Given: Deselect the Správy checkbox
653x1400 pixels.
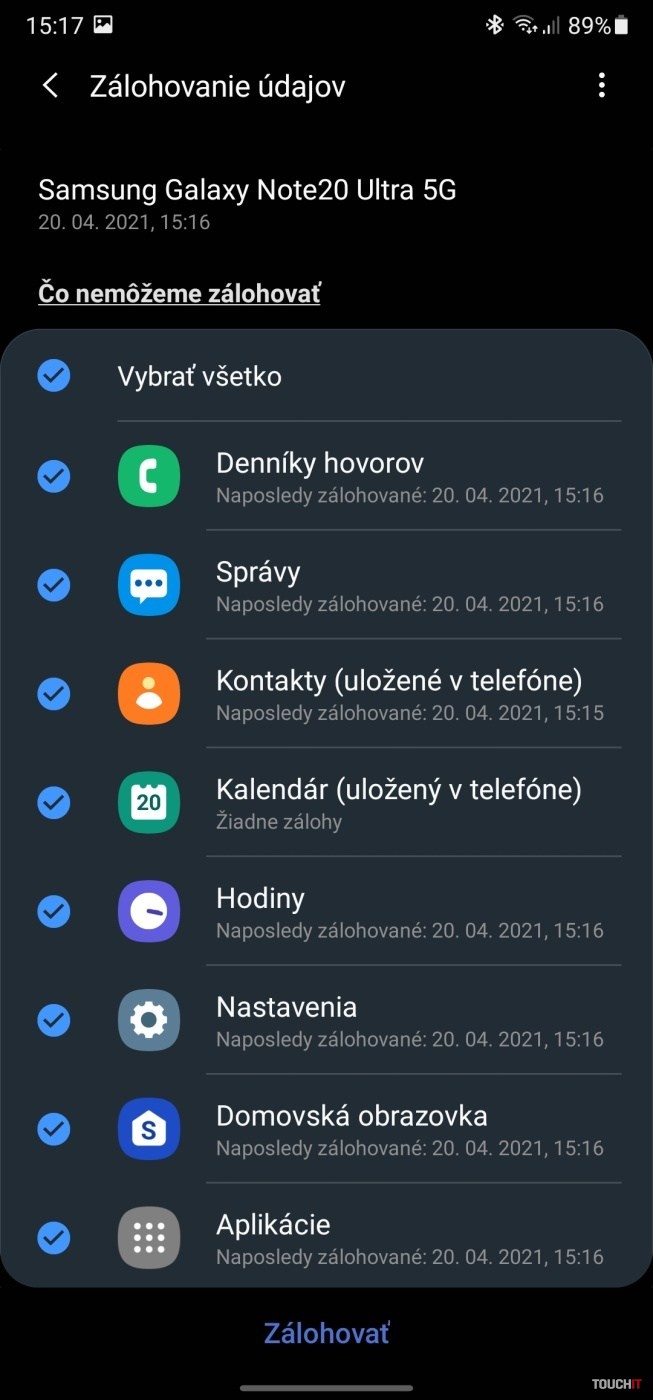Looking at the screenshot, I should tap(54, 585).
